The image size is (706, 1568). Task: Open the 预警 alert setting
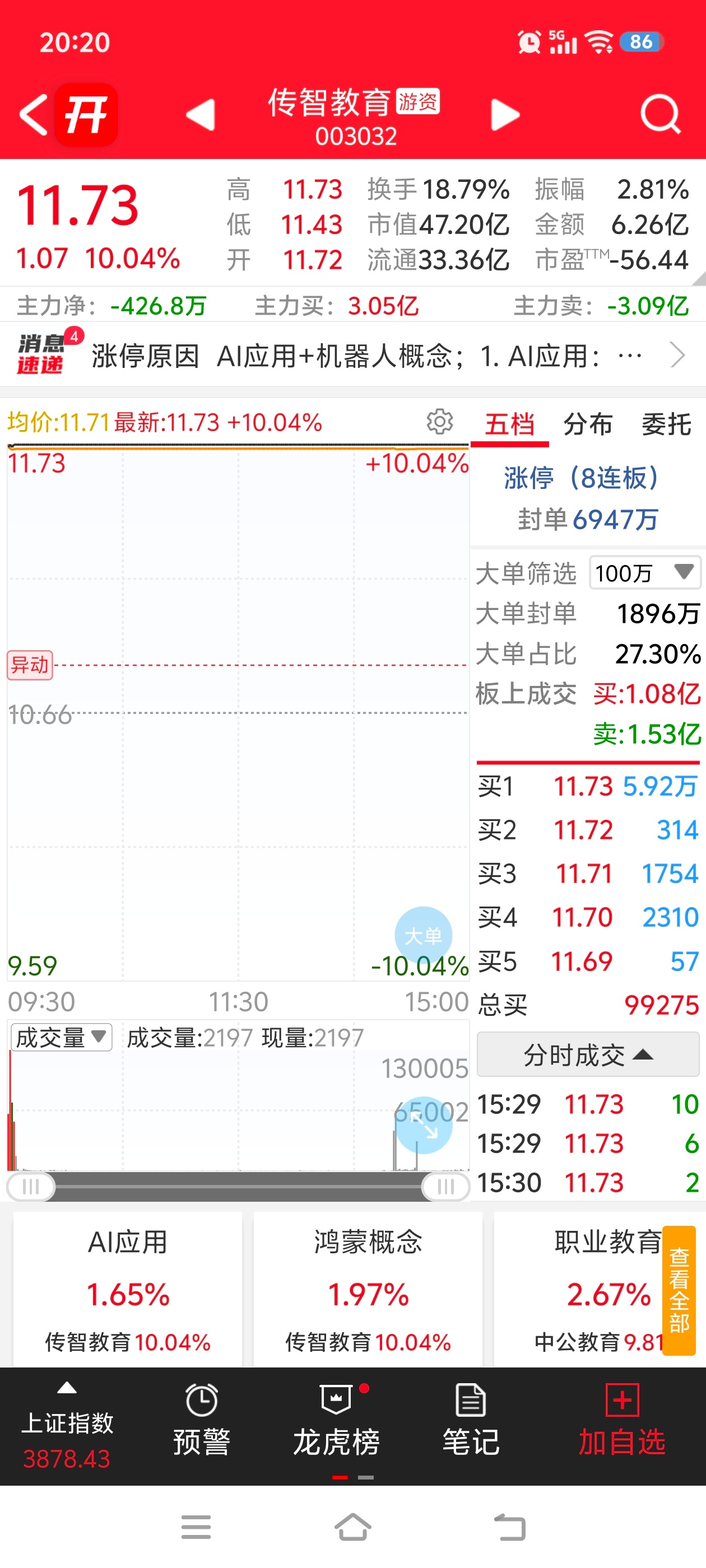pos(202,1420)
